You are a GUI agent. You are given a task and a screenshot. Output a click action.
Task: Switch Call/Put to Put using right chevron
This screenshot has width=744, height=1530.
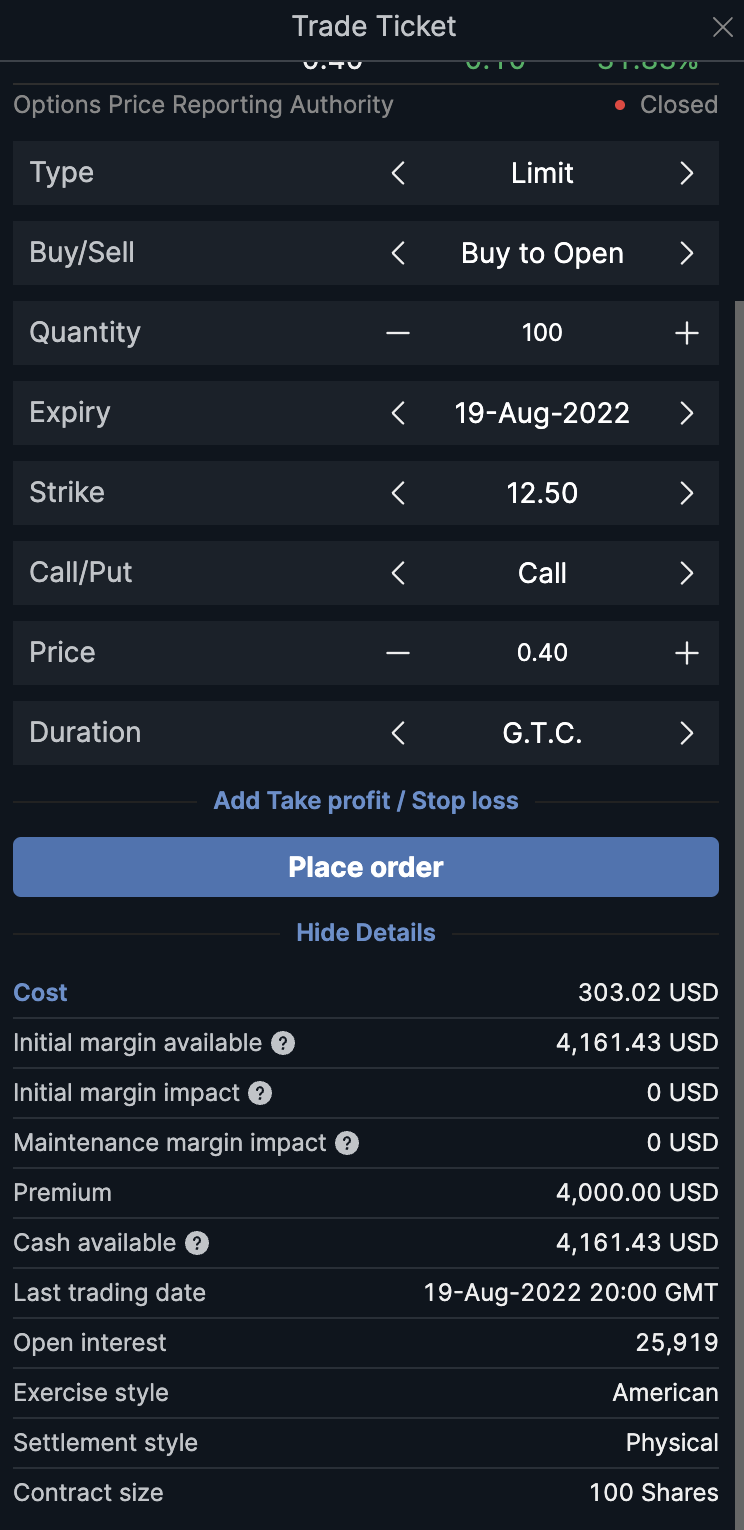pyautogui.click(x=687, y=572)
